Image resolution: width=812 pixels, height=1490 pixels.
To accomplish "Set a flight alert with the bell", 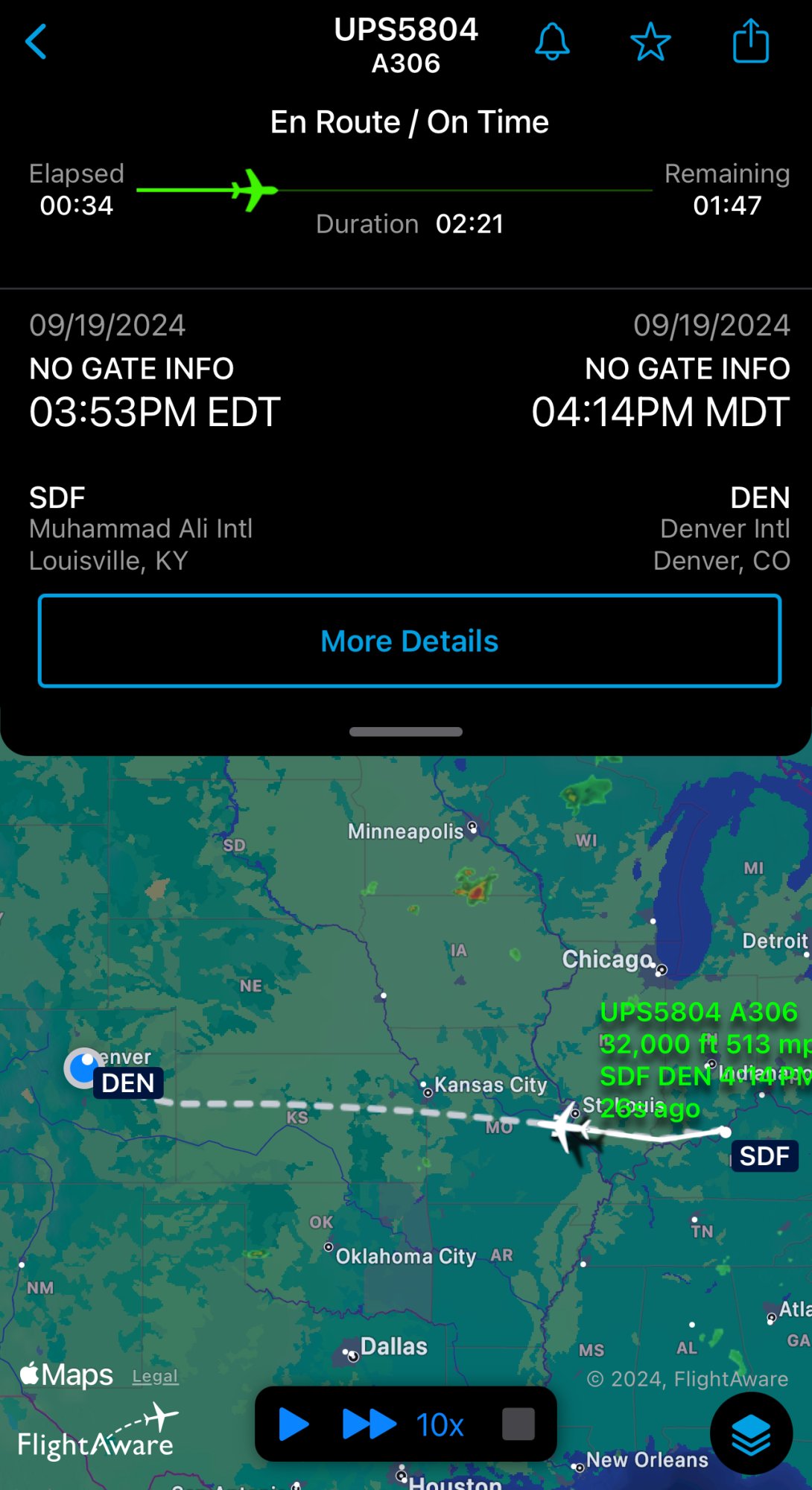I will 552,42.
